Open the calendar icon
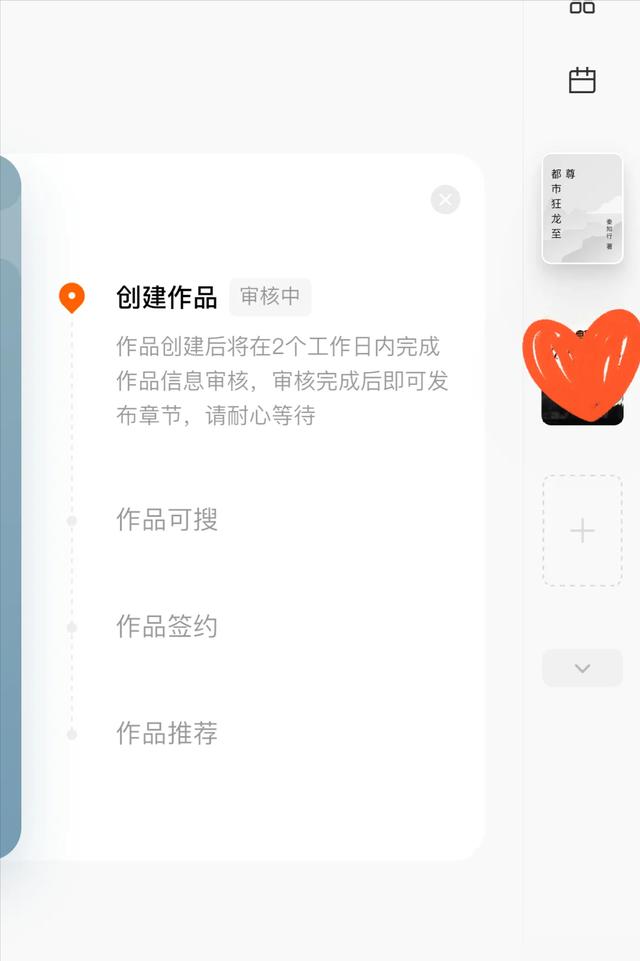 click(x=582, y=80)
